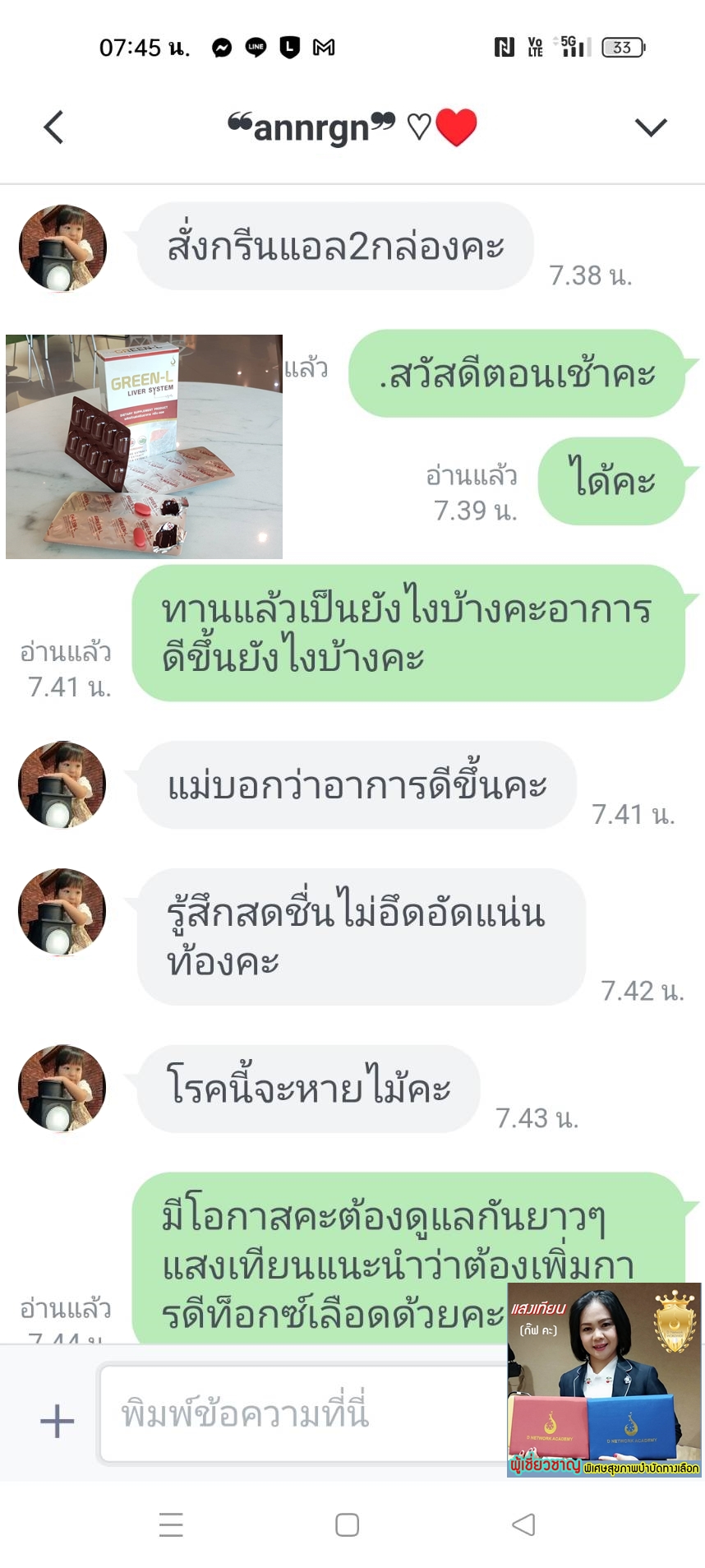Go back to the chat list
The image size is (705, 1568).
coord(54,127)
